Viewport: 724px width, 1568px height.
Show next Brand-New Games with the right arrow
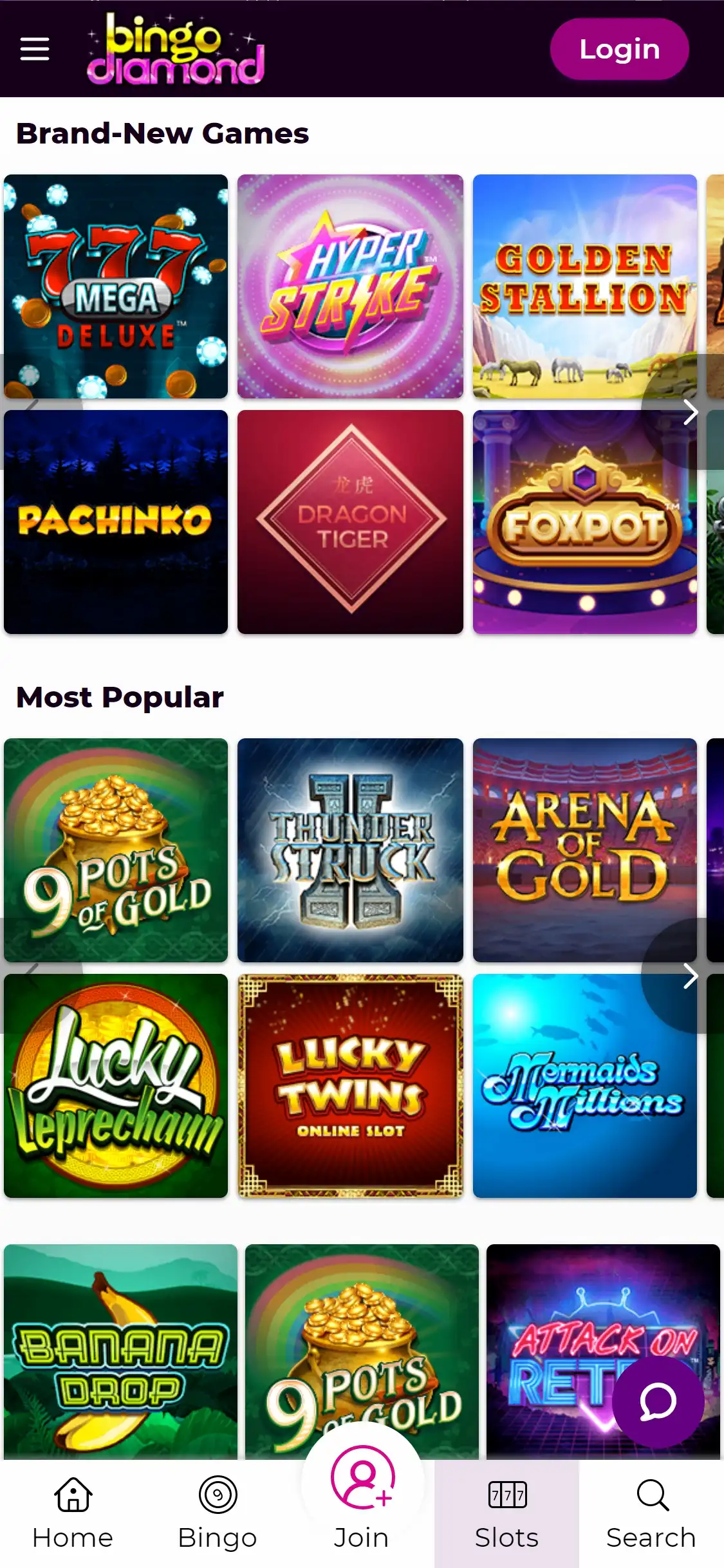pos(690,413)
